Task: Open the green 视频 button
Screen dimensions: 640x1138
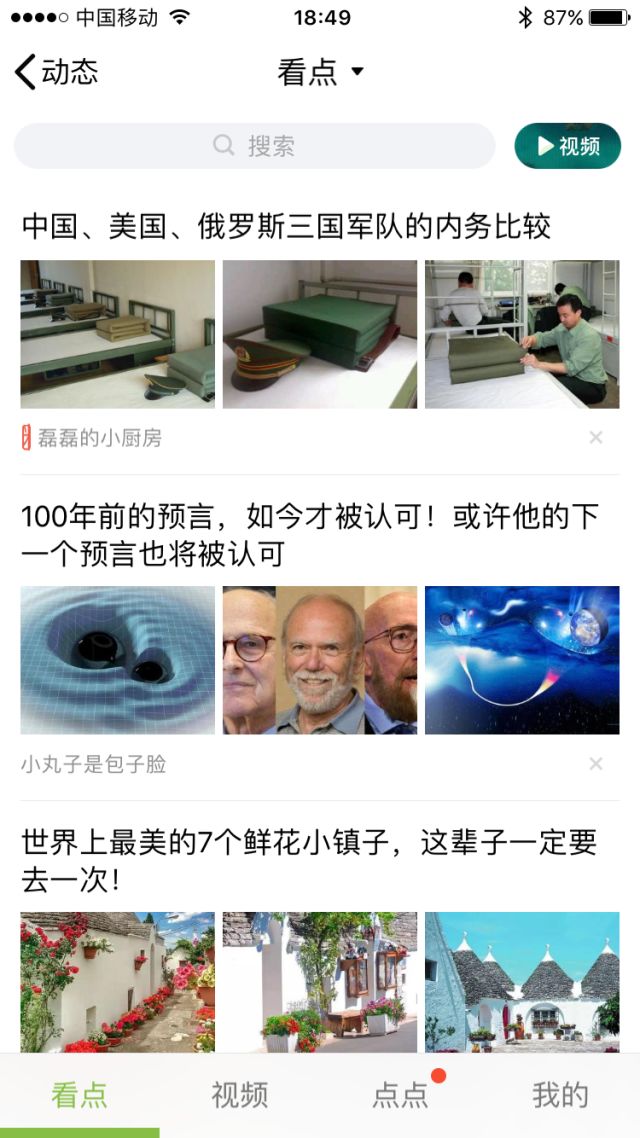Action: point(567,146)
